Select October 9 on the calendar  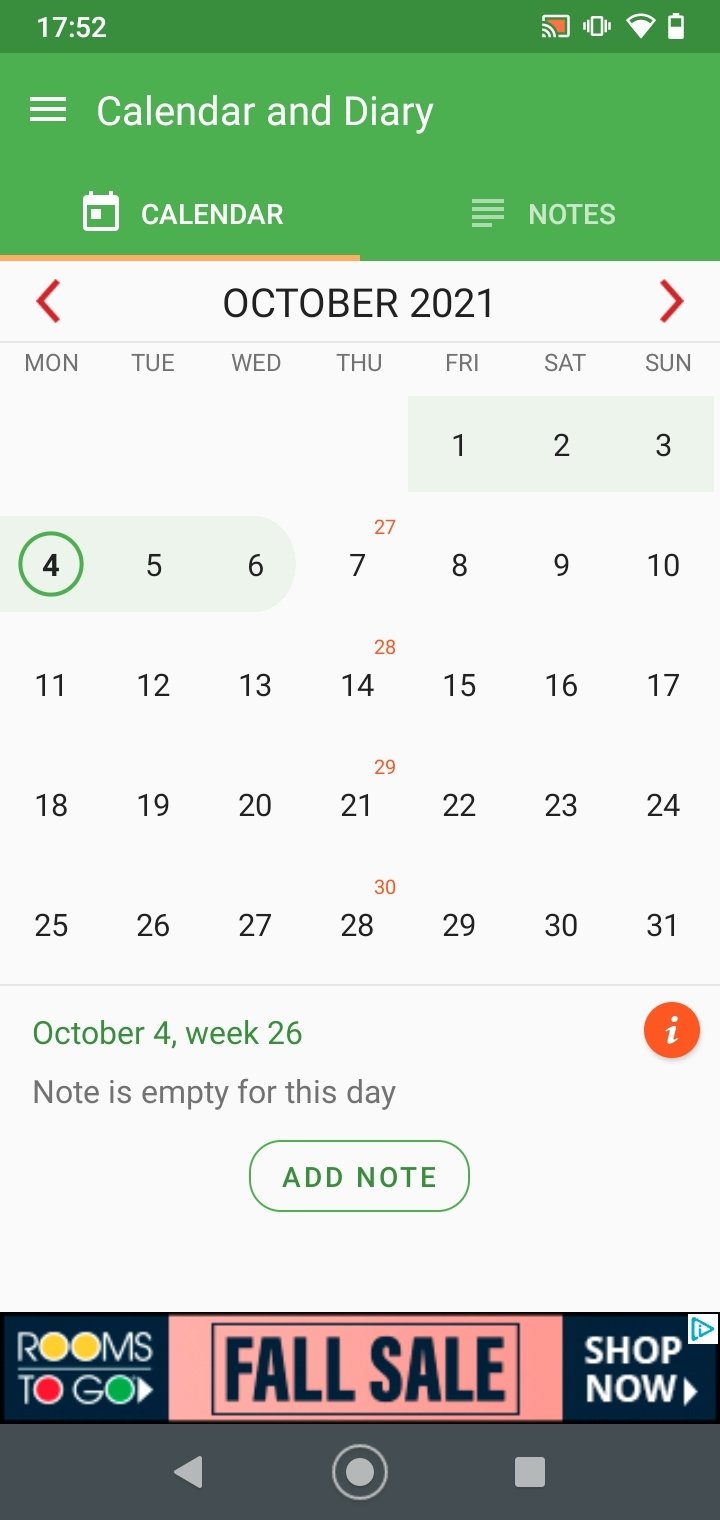(x=561, y=565)
